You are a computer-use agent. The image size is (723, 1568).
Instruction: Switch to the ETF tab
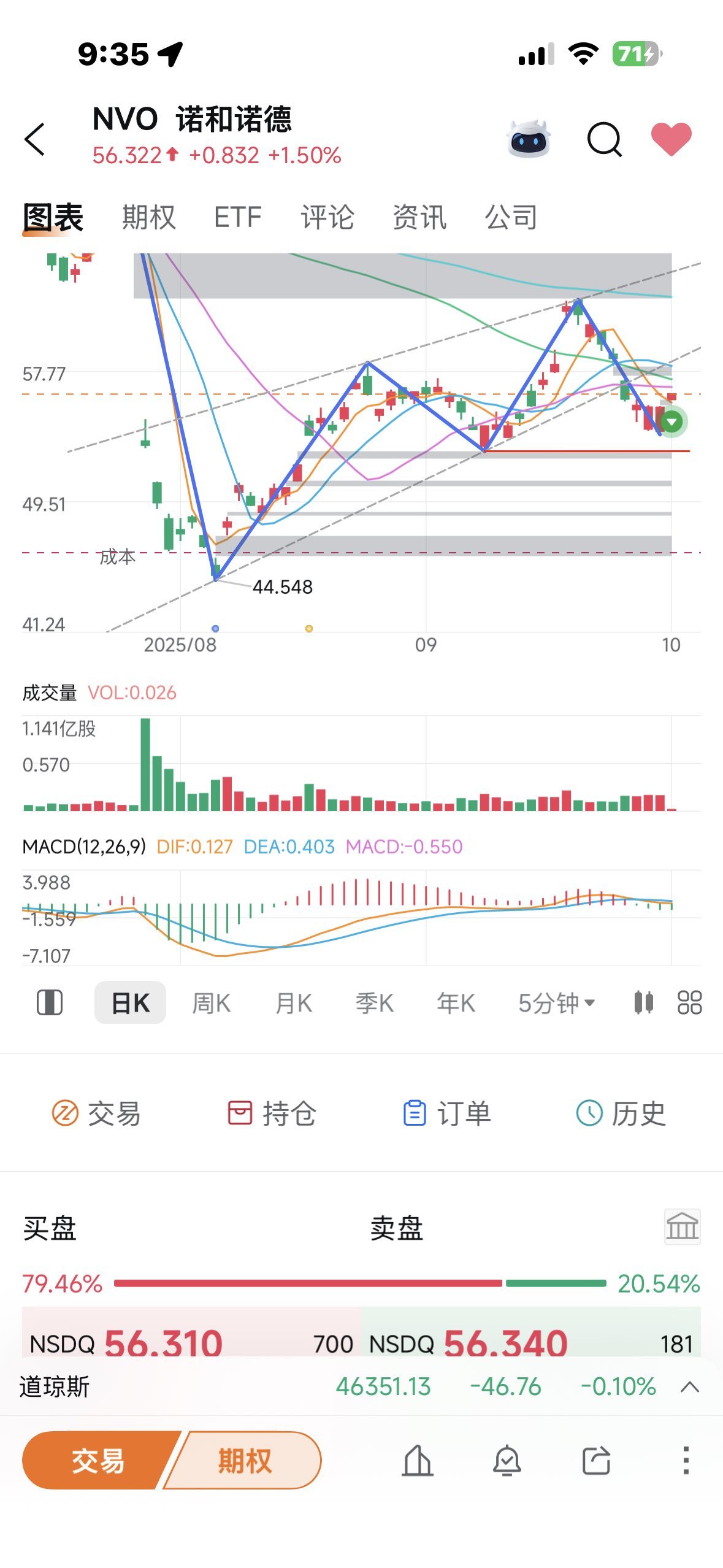point(238,217)
